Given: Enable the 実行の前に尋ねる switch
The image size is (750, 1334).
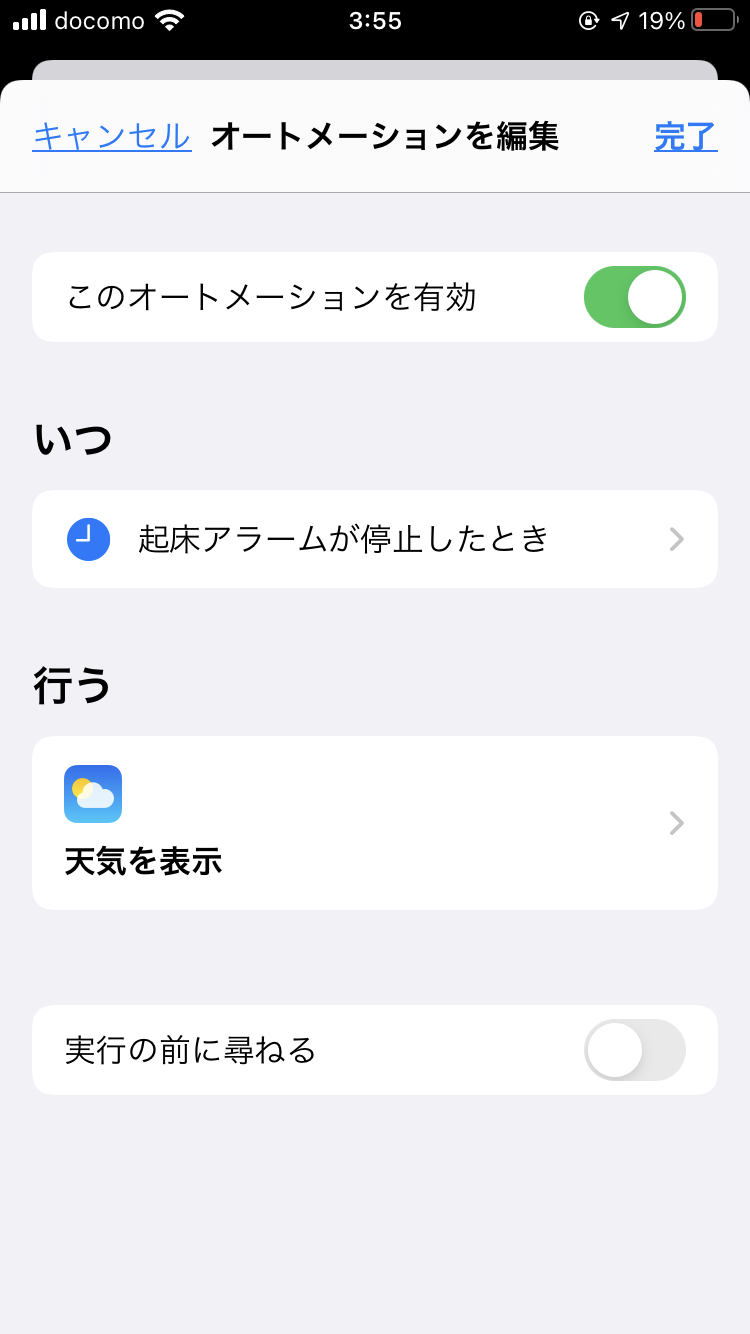Looking at the screenshot, I should tap(635, 1050).
